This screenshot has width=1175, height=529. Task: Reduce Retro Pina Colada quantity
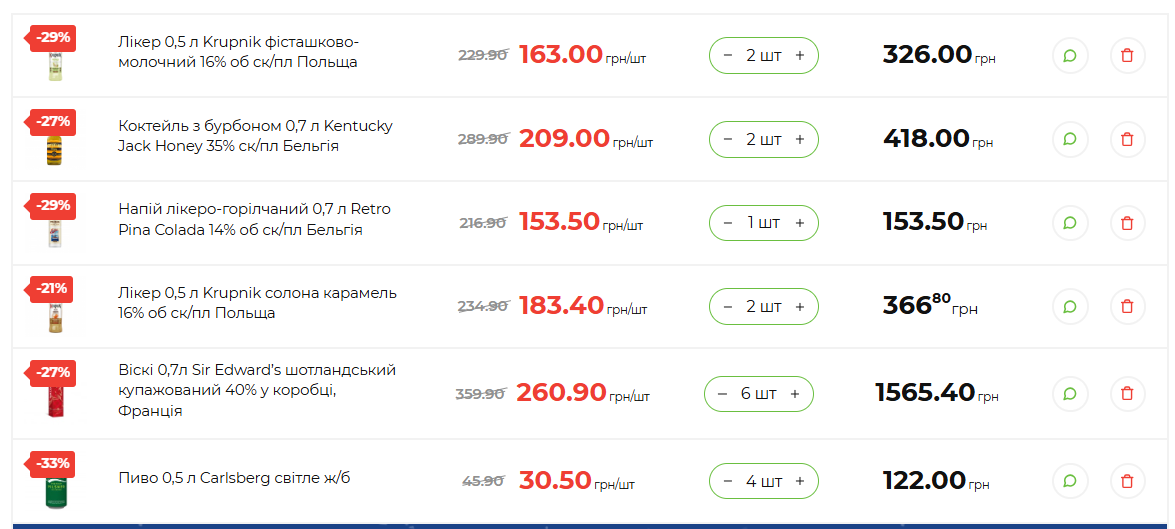[x=728, y=222]
